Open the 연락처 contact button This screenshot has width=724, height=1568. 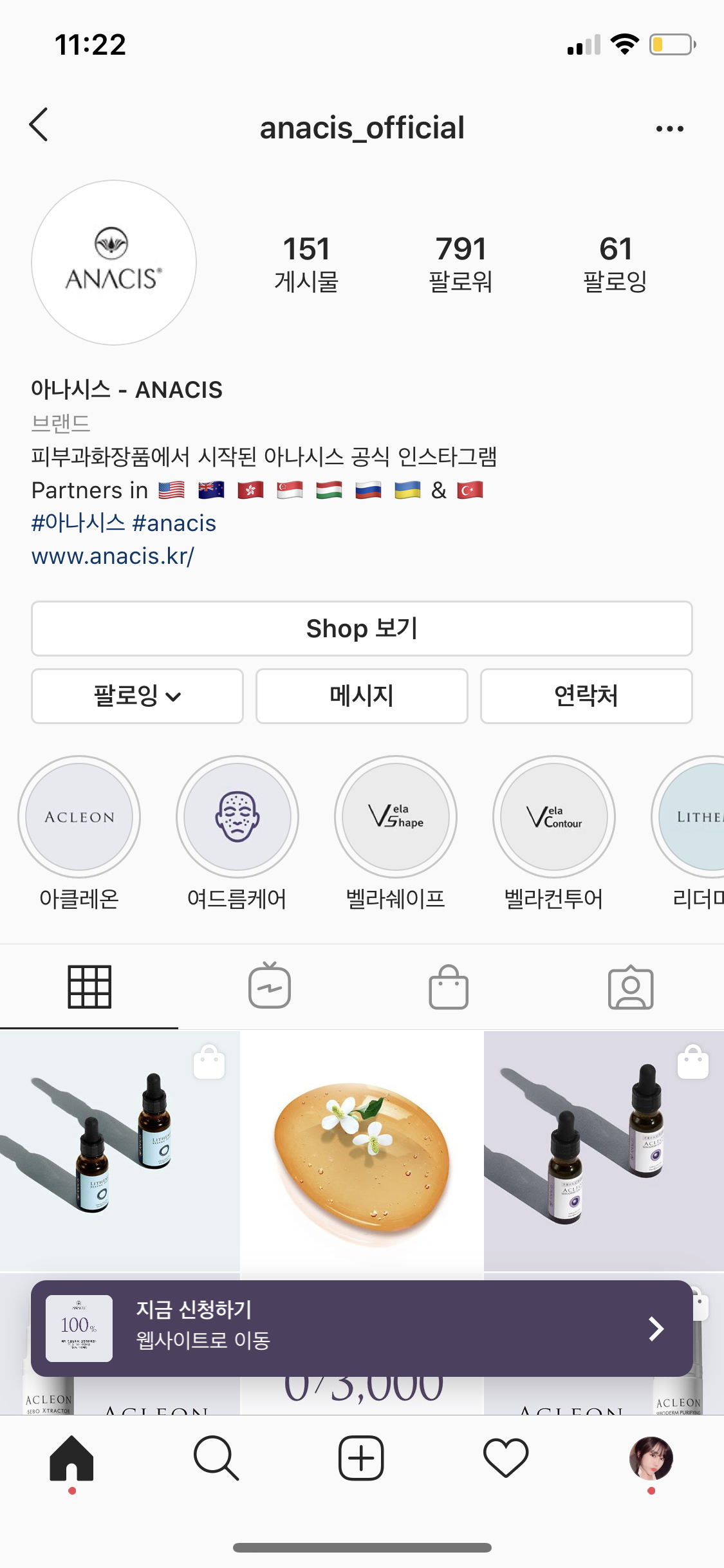tap(586, 696)
